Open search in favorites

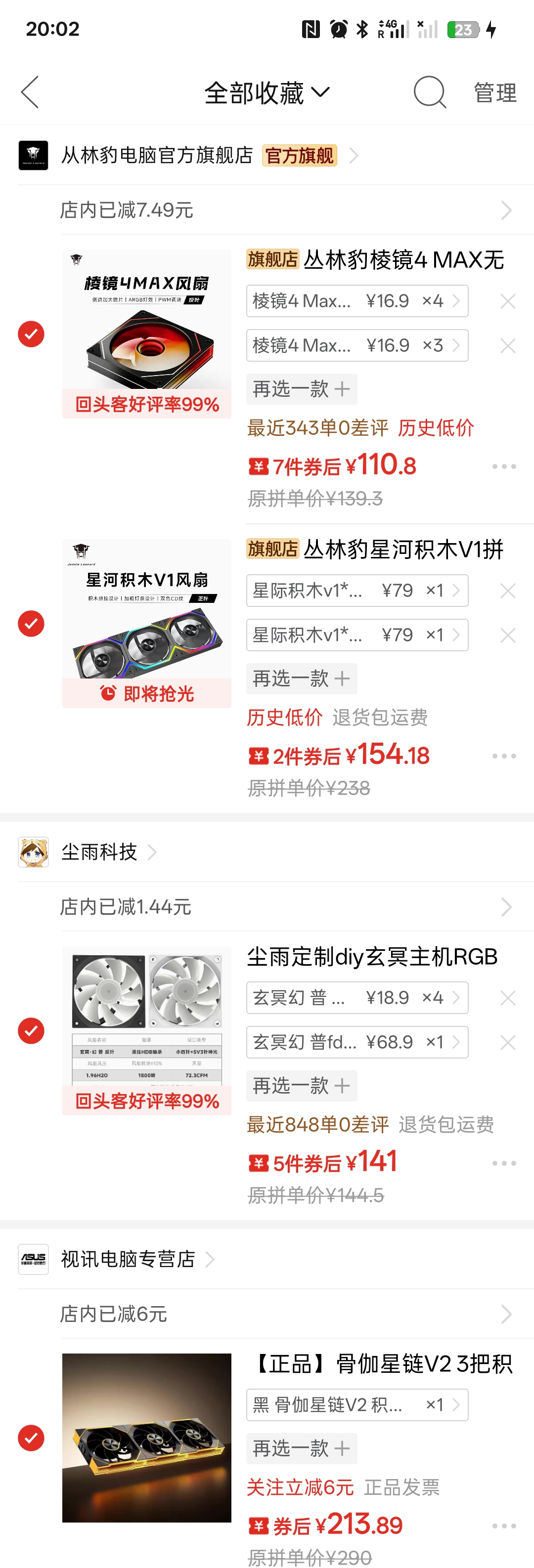tap(429, 92)
